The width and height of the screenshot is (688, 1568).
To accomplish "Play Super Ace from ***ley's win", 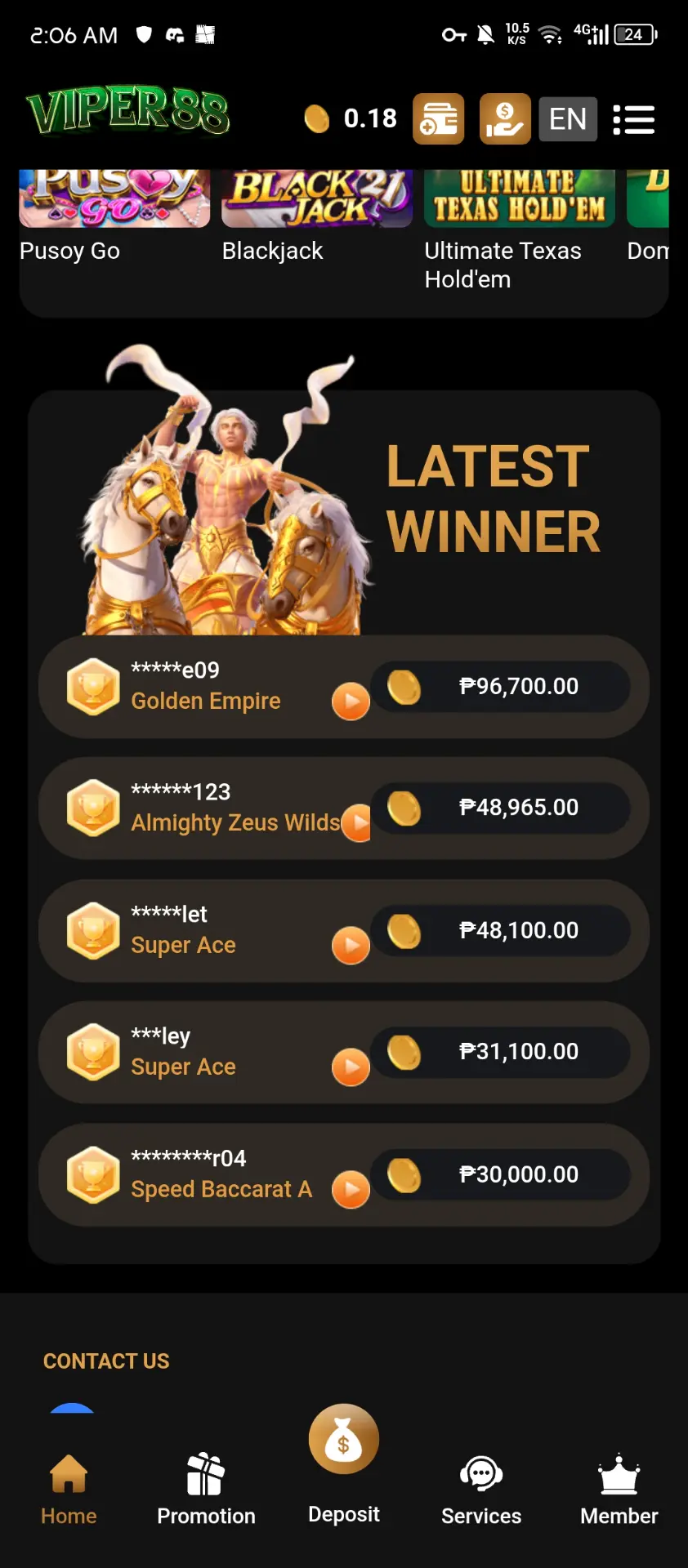I will 351,1067.
